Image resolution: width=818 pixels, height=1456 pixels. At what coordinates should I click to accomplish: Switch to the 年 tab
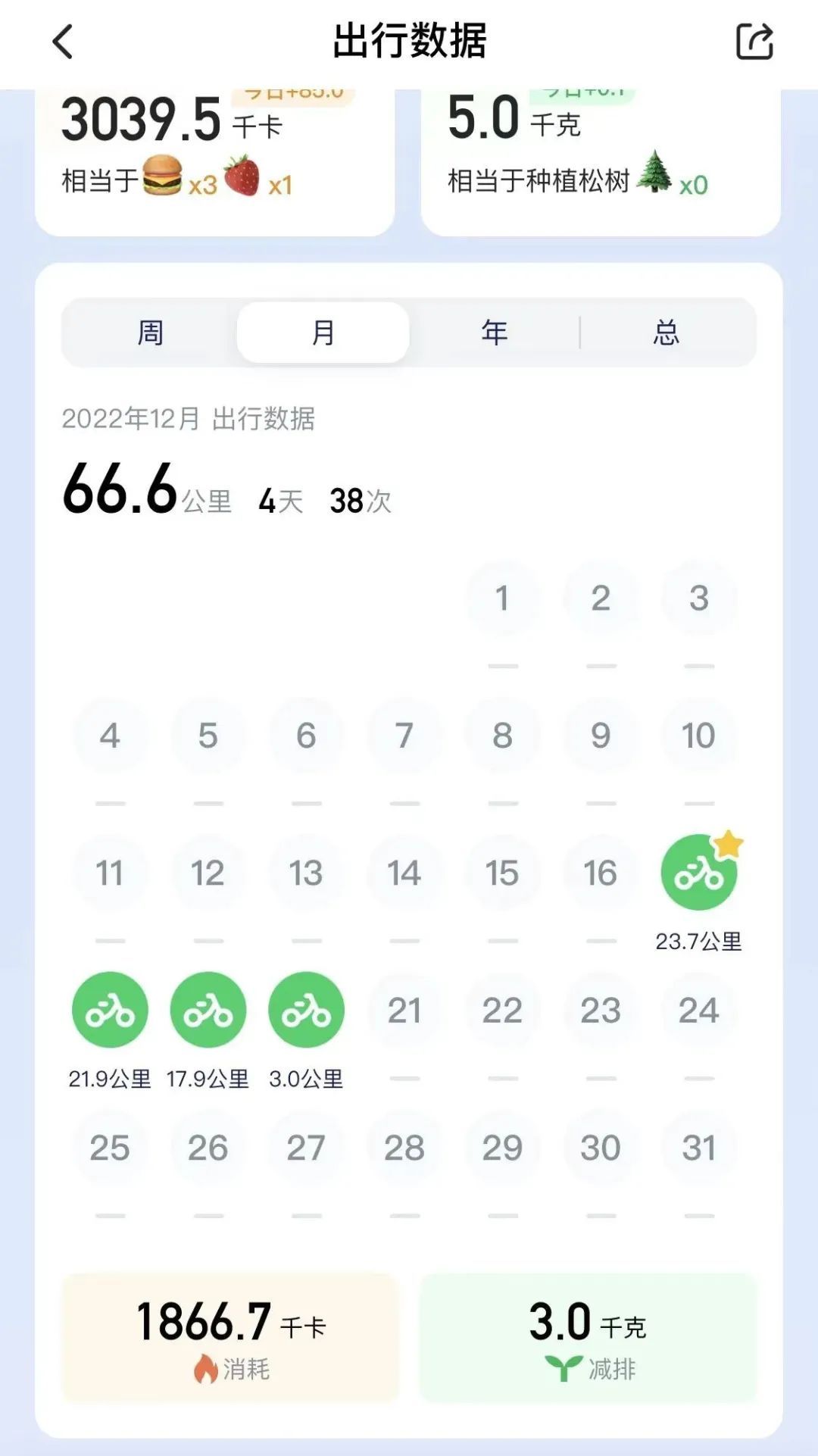(494, 333)
